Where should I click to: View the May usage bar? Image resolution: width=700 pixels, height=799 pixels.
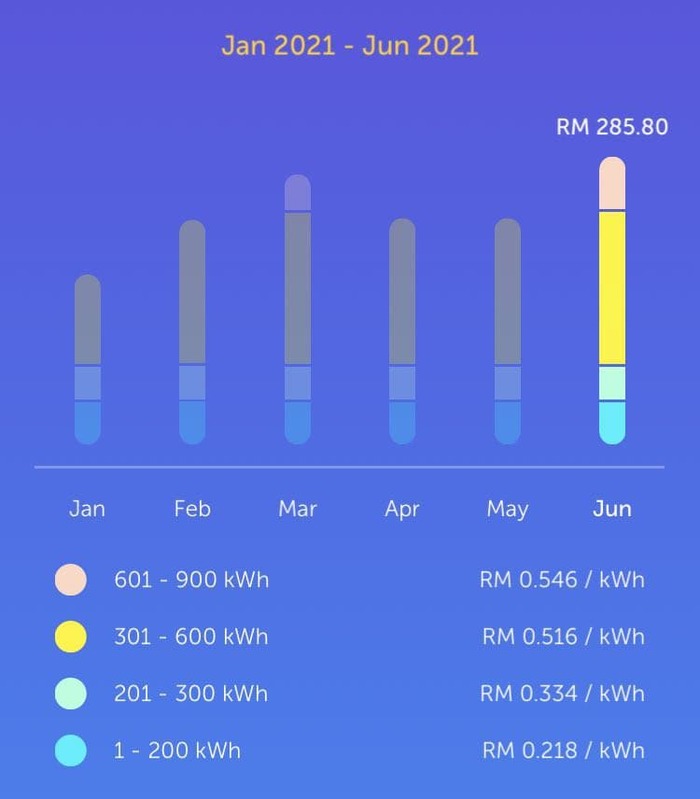coord(507,331)
